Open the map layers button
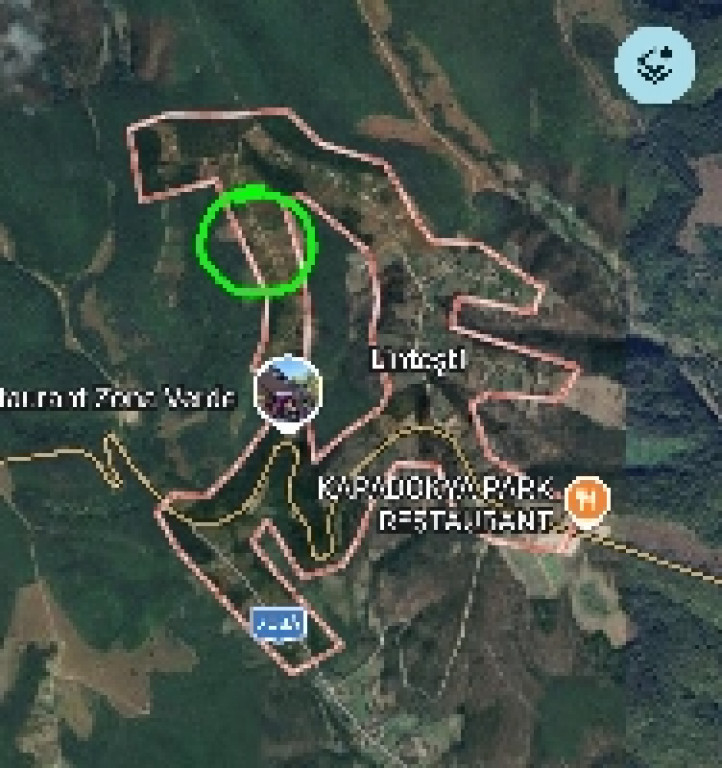Screen dimensions: 722x768 pos(654,65)
